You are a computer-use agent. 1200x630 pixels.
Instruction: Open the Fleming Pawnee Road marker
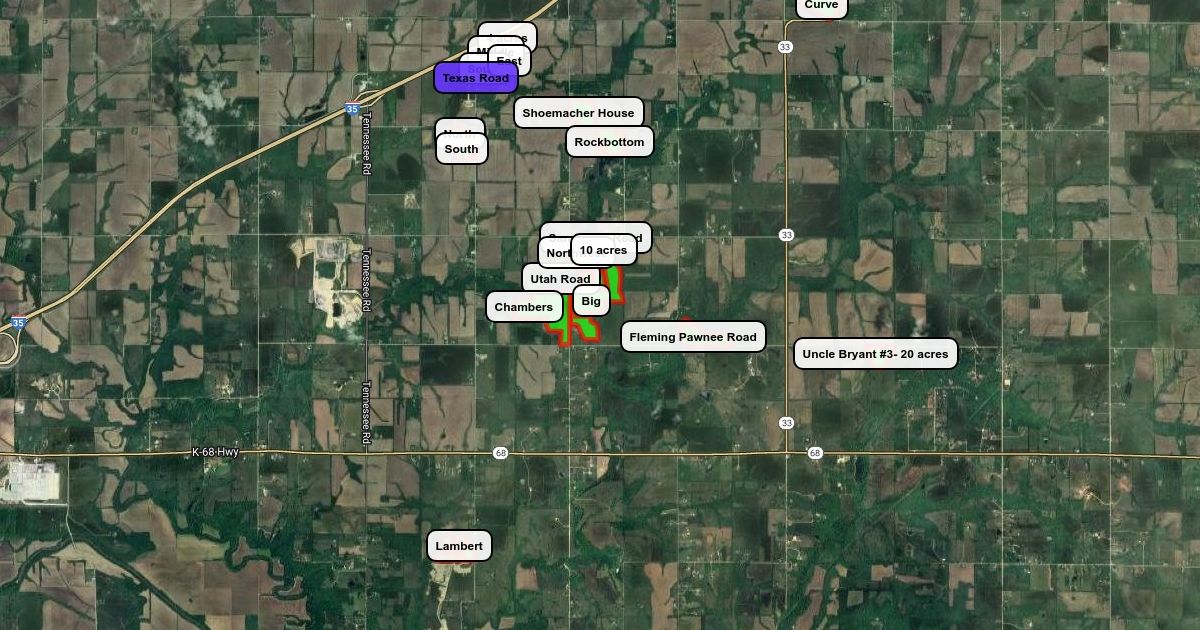tap(692, 337)
